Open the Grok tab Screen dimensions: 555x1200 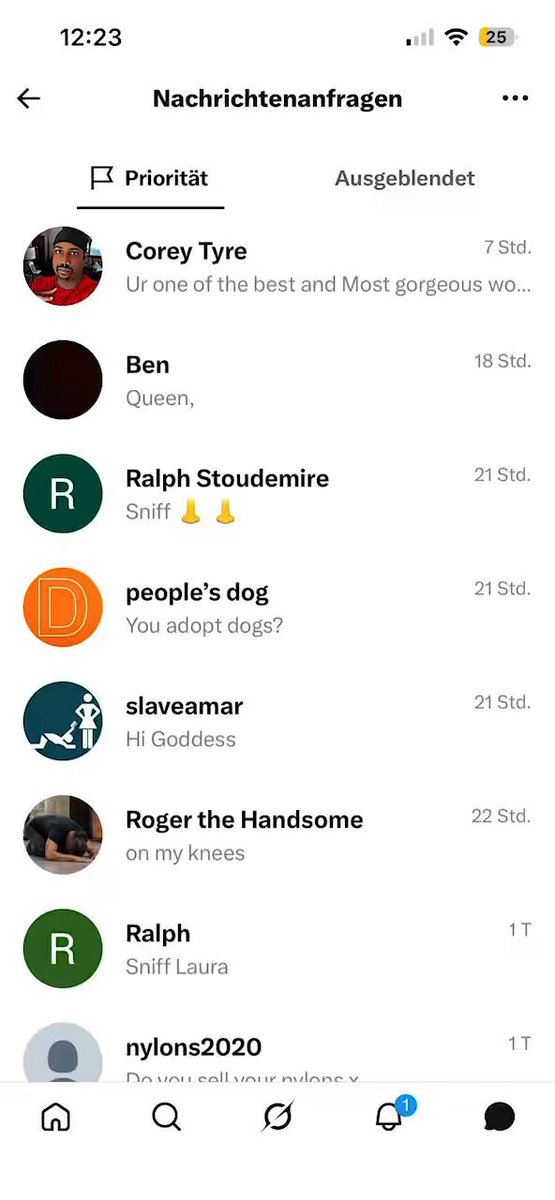(x=277, y=1117)
